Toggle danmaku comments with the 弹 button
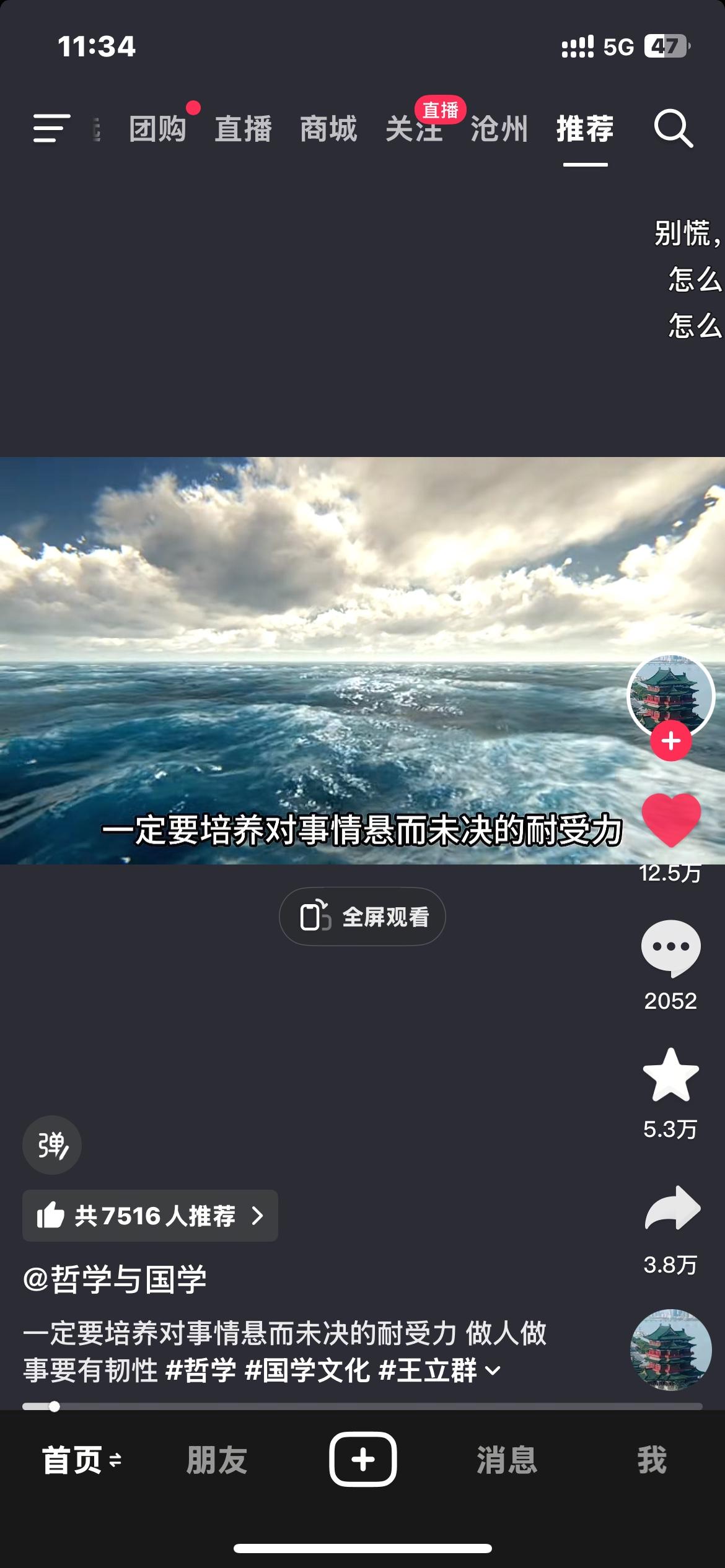 (x=51, y=1145)
